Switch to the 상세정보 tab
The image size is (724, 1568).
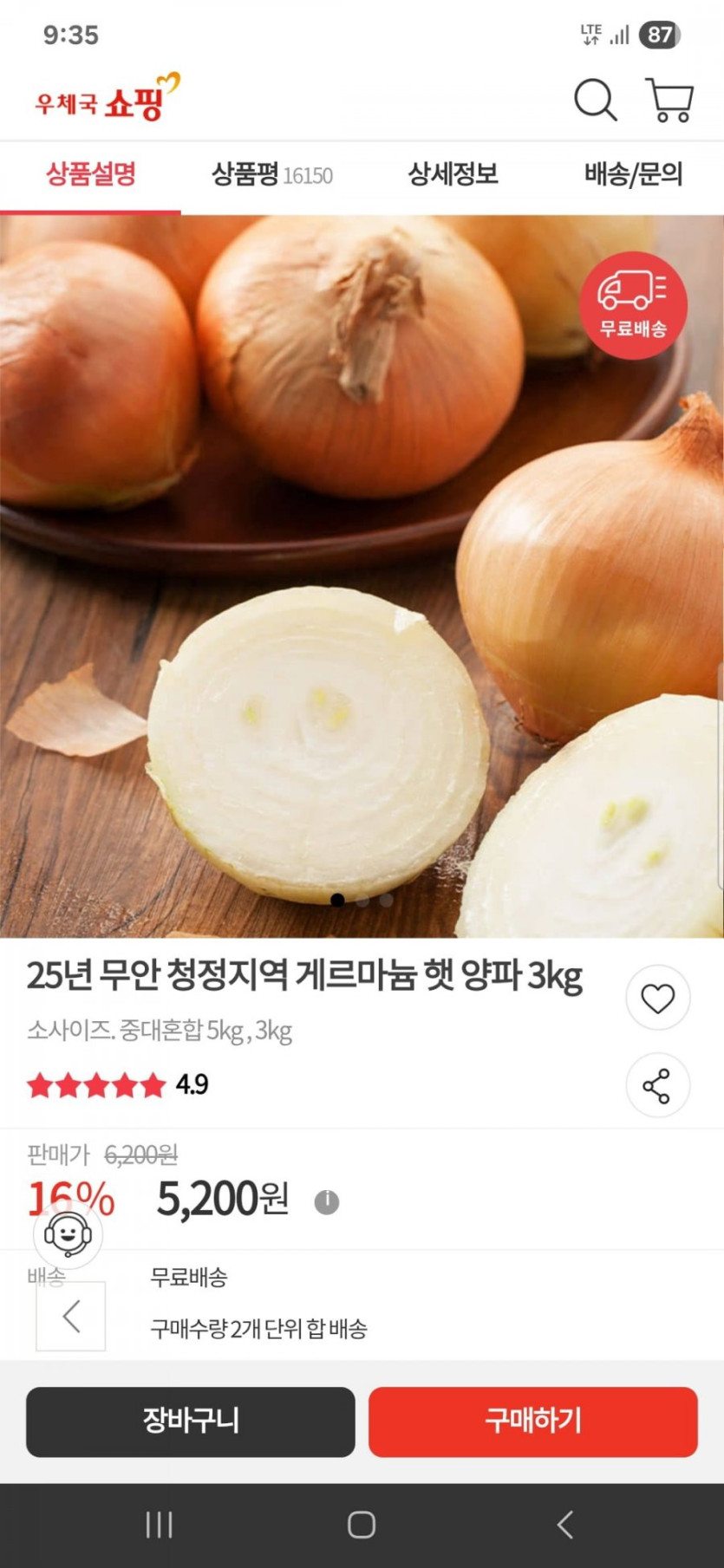(x=453, y=174)
